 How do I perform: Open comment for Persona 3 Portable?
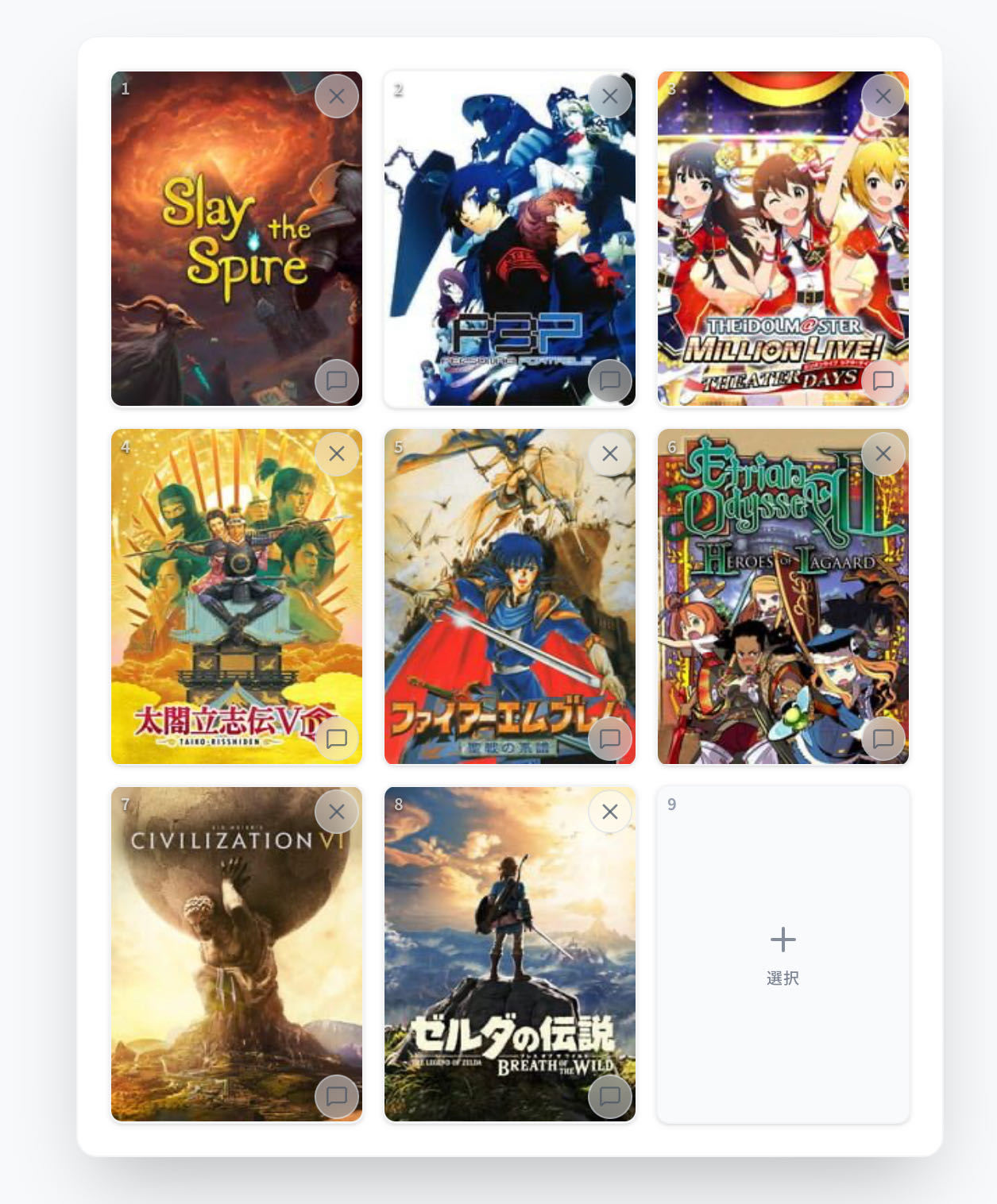pyautogui.click(x=610, y=380)
